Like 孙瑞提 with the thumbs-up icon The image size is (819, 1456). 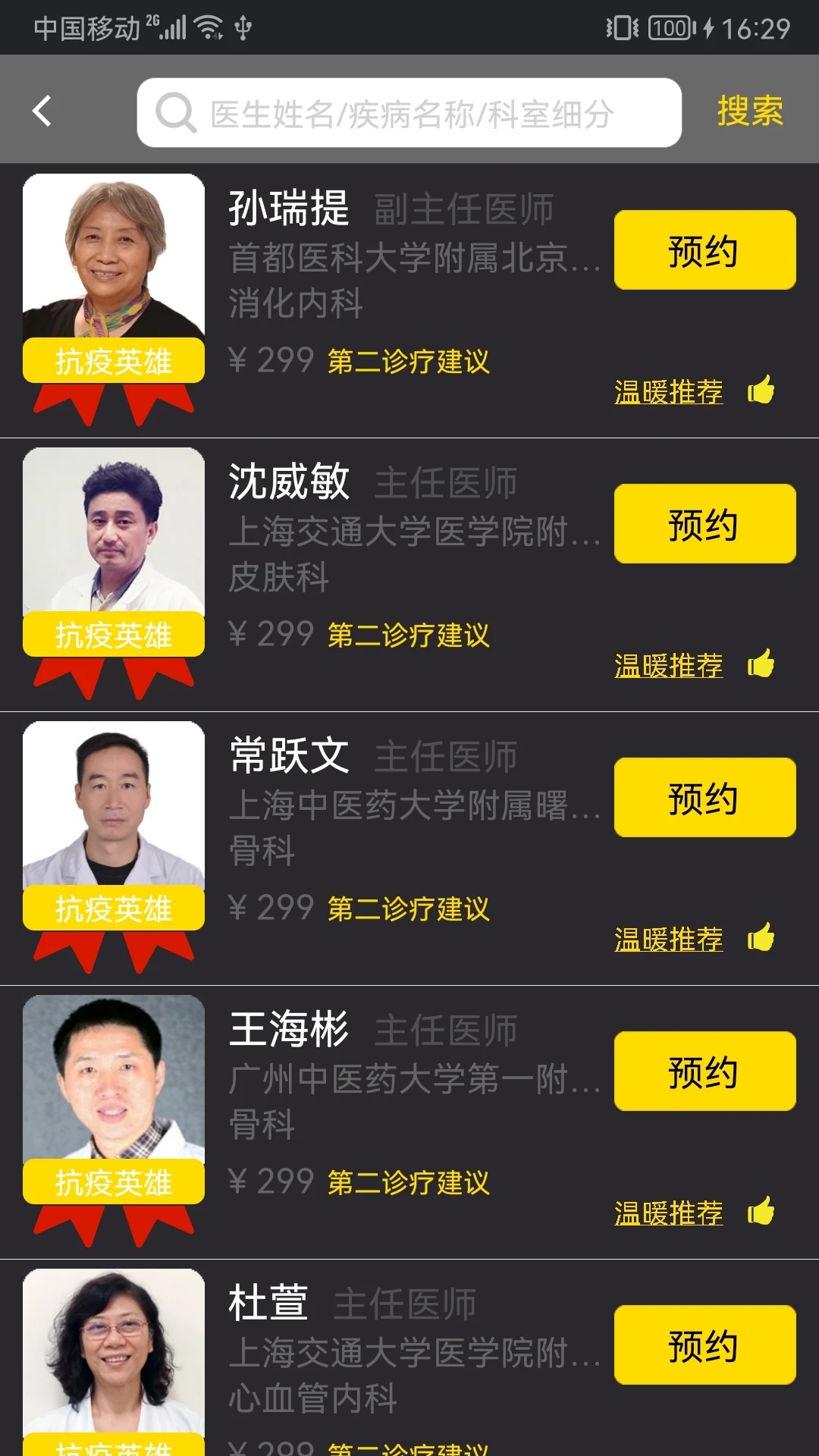point(761,390)
